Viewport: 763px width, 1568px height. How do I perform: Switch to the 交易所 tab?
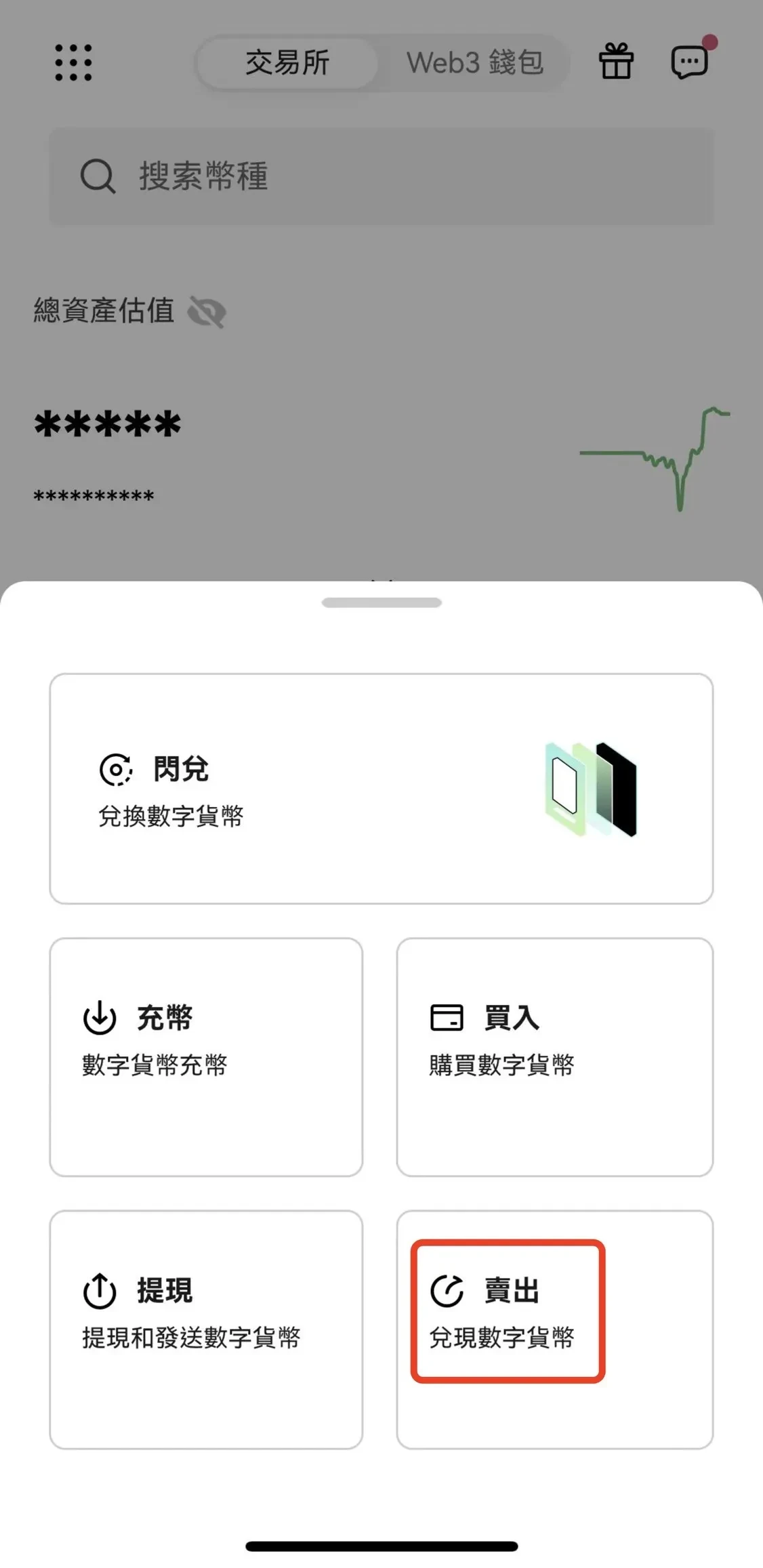[x=287, y=63]
